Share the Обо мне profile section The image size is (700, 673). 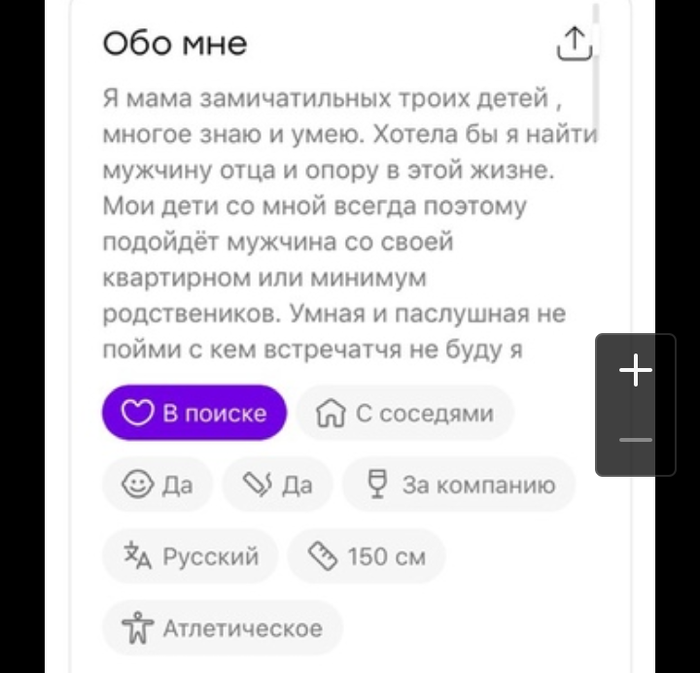tap(573, 45)
